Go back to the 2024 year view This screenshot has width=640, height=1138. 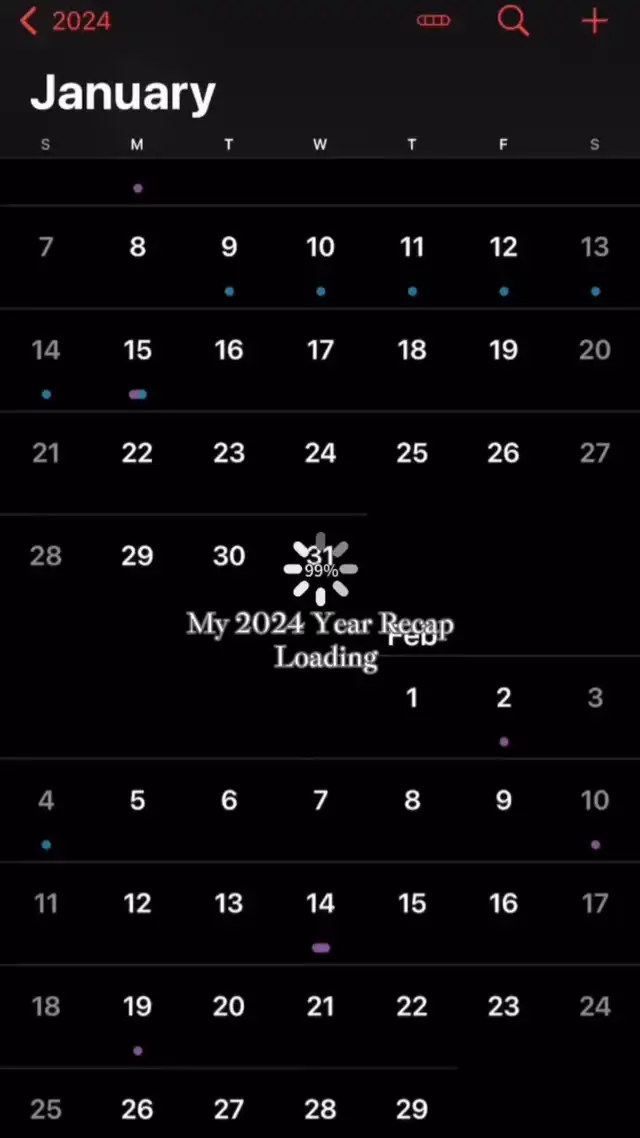tap(65, 21)
